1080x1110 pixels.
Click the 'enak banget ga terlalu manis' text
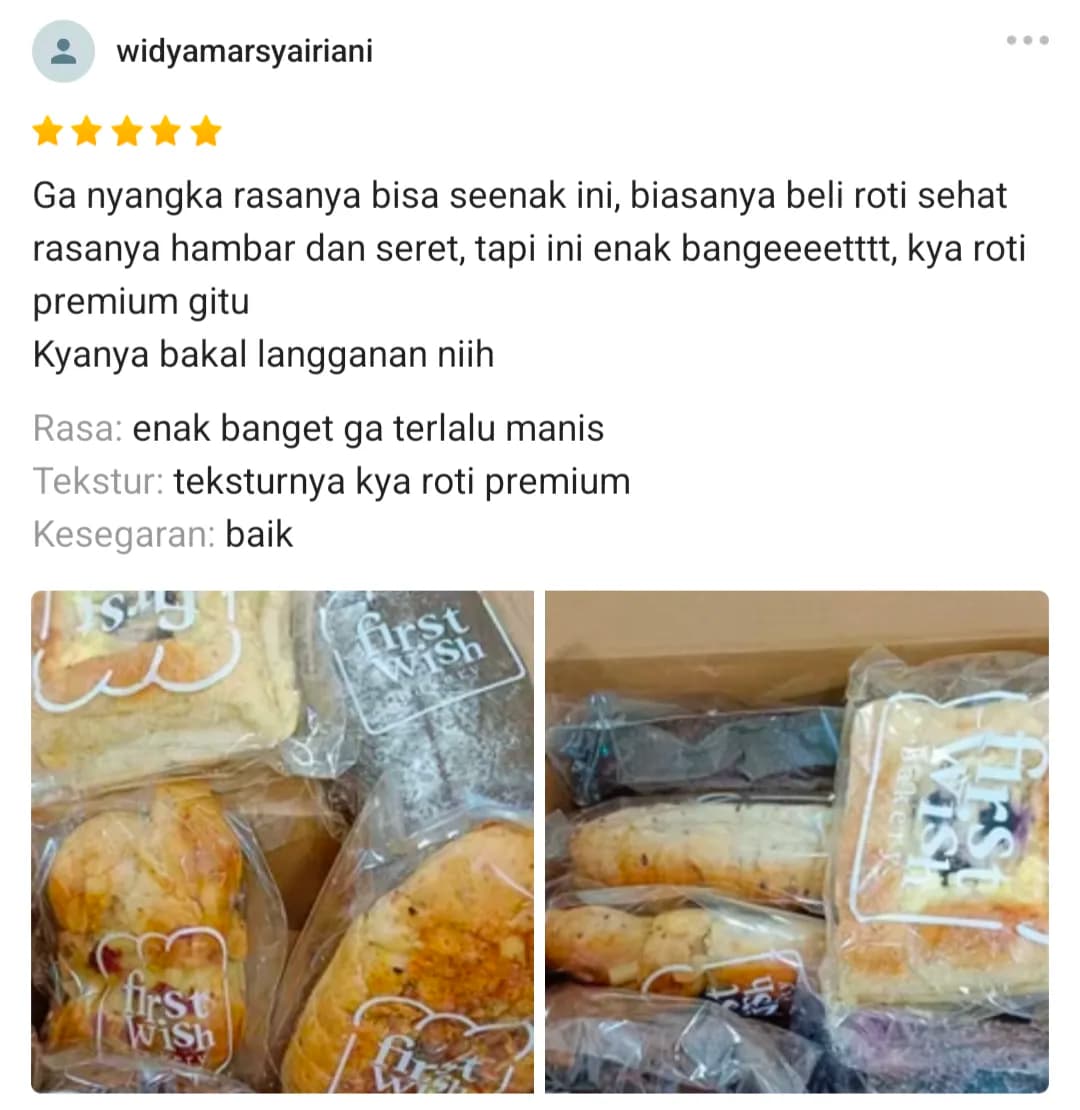click(x=368, y=427)
